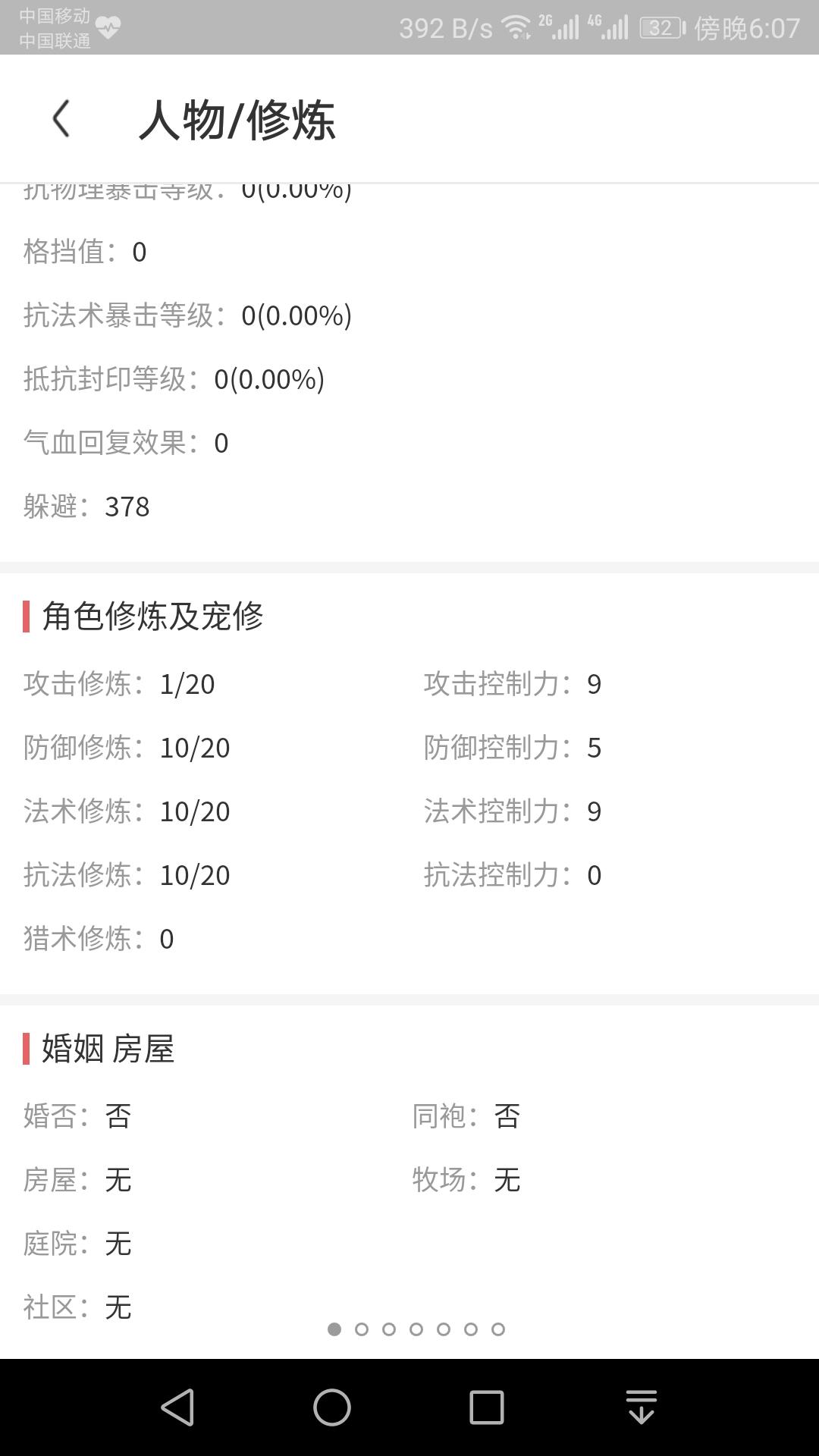Viewport: 819px width, 1456px height.
Task: Jump to the second page indicator dot
Action: [362, 1329]
